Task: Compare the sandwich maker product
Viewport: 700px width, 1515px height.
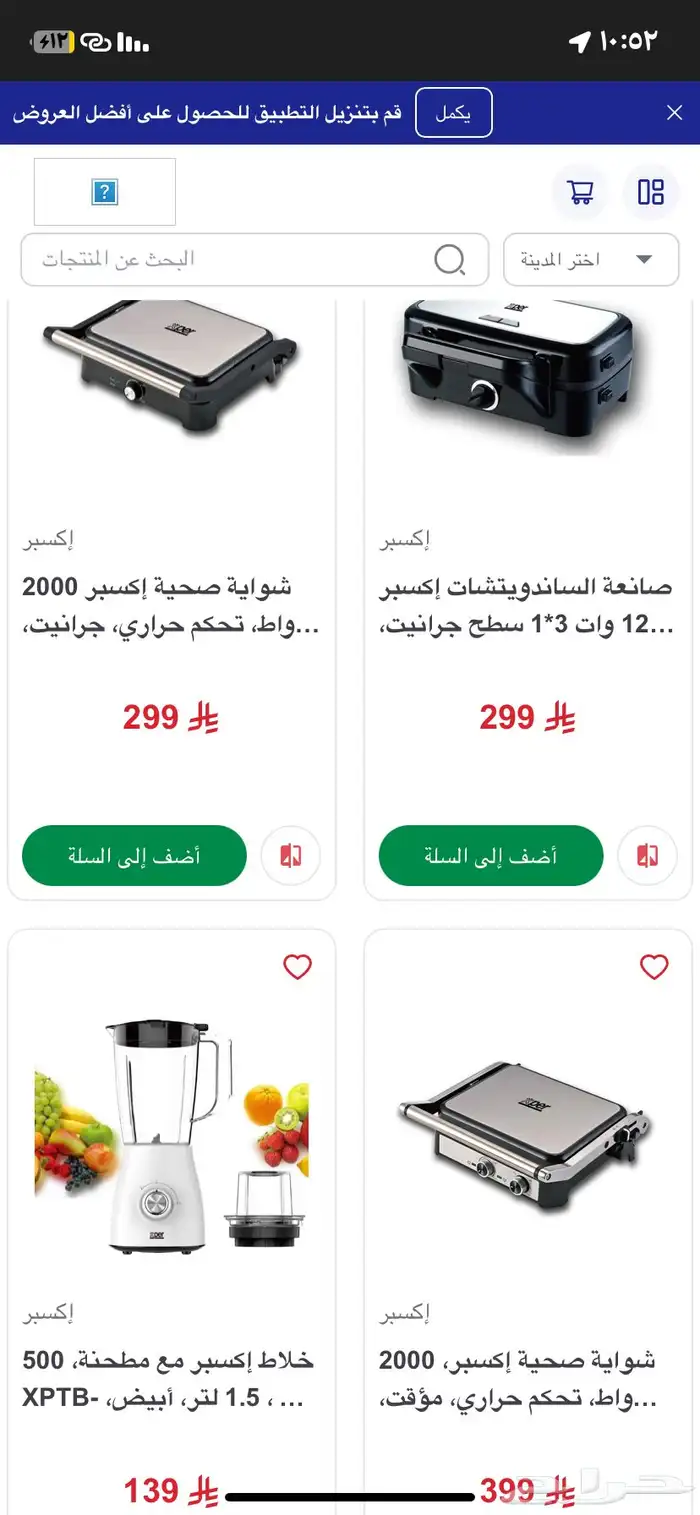Action: point(647,856)
